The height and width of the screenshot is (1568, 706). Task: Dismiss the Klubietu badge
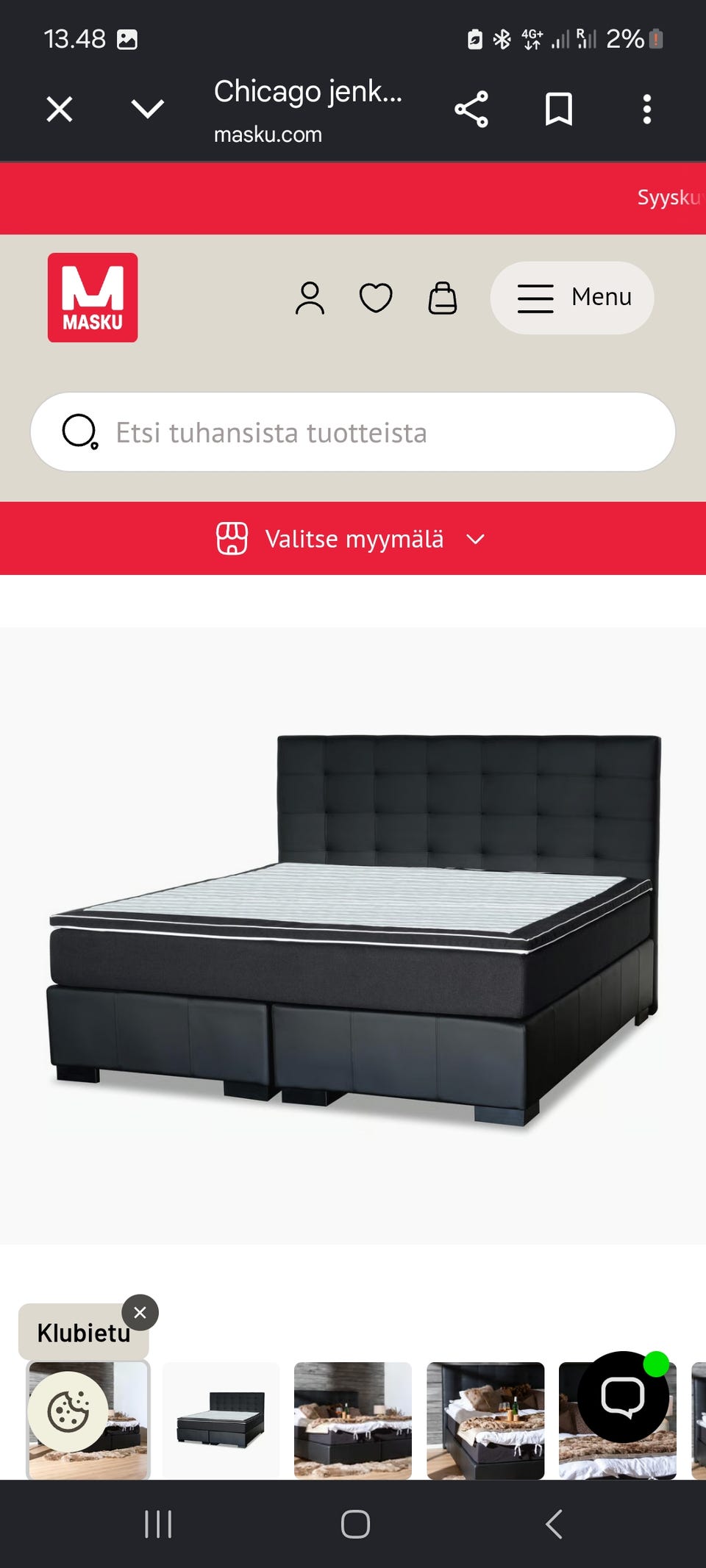[140, 1313]
